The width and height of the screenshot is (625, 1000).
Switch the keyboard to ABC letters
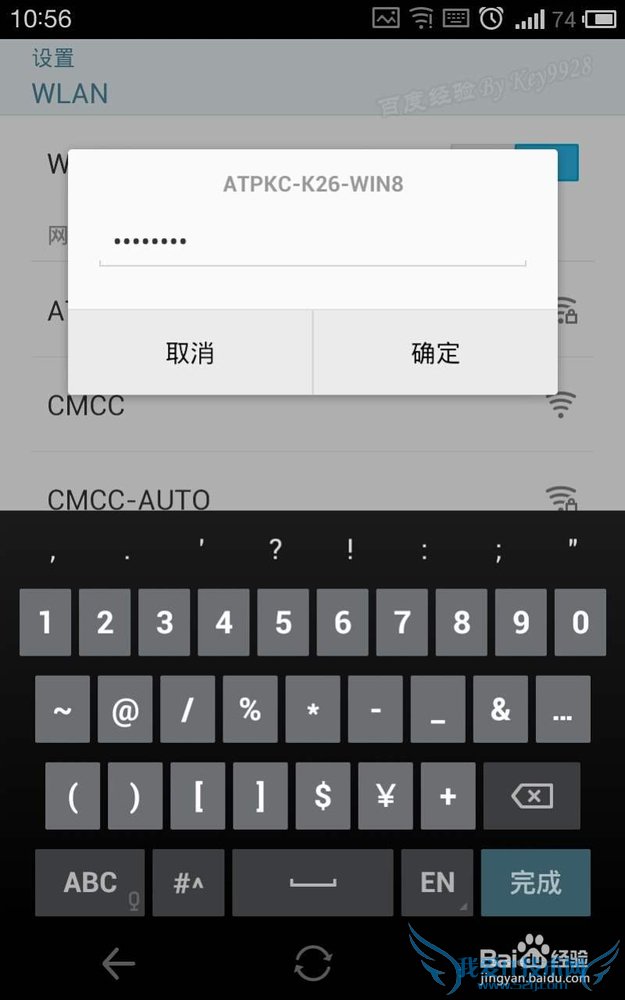point(90,883)
